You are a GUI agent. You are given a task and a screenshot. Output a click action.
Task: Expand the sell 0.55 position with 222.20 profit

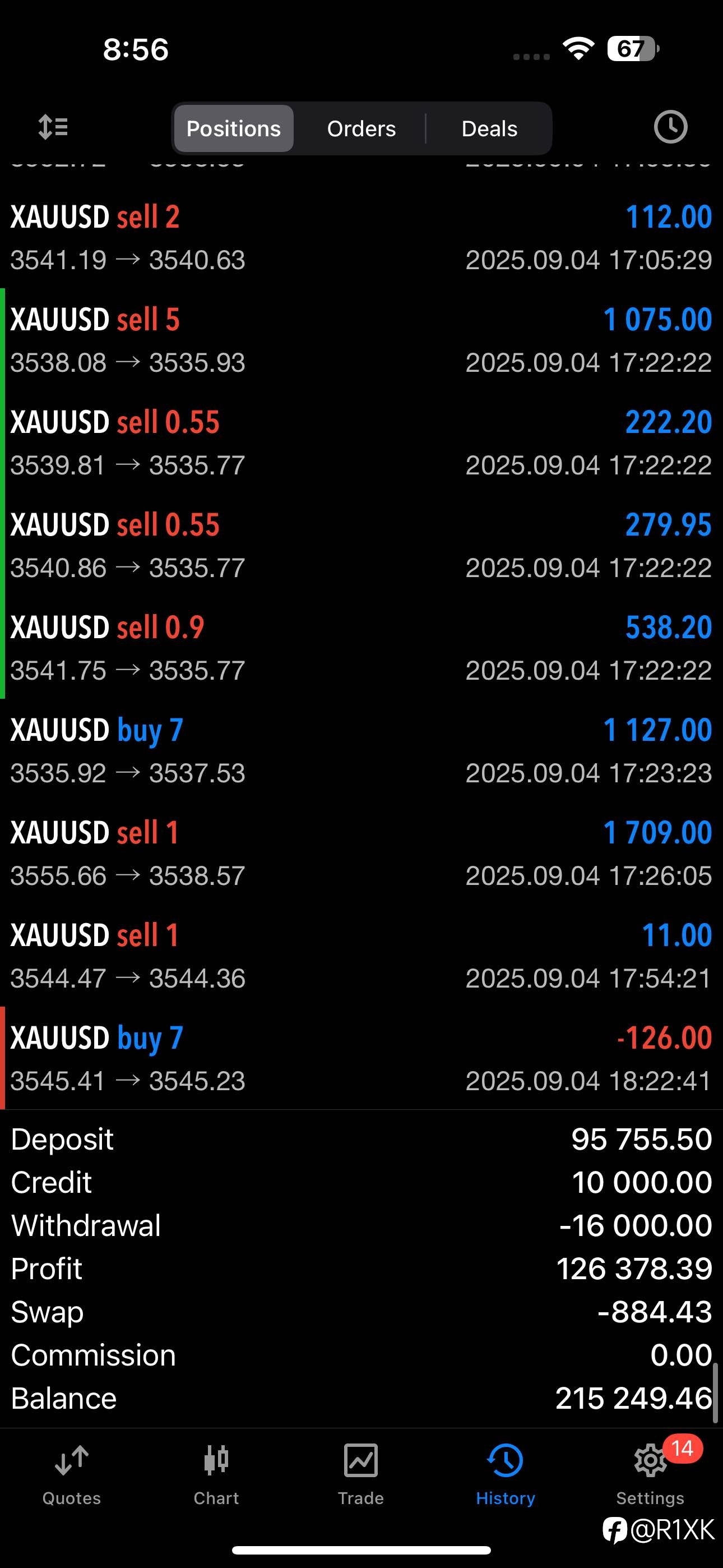(x=361, y=442)
